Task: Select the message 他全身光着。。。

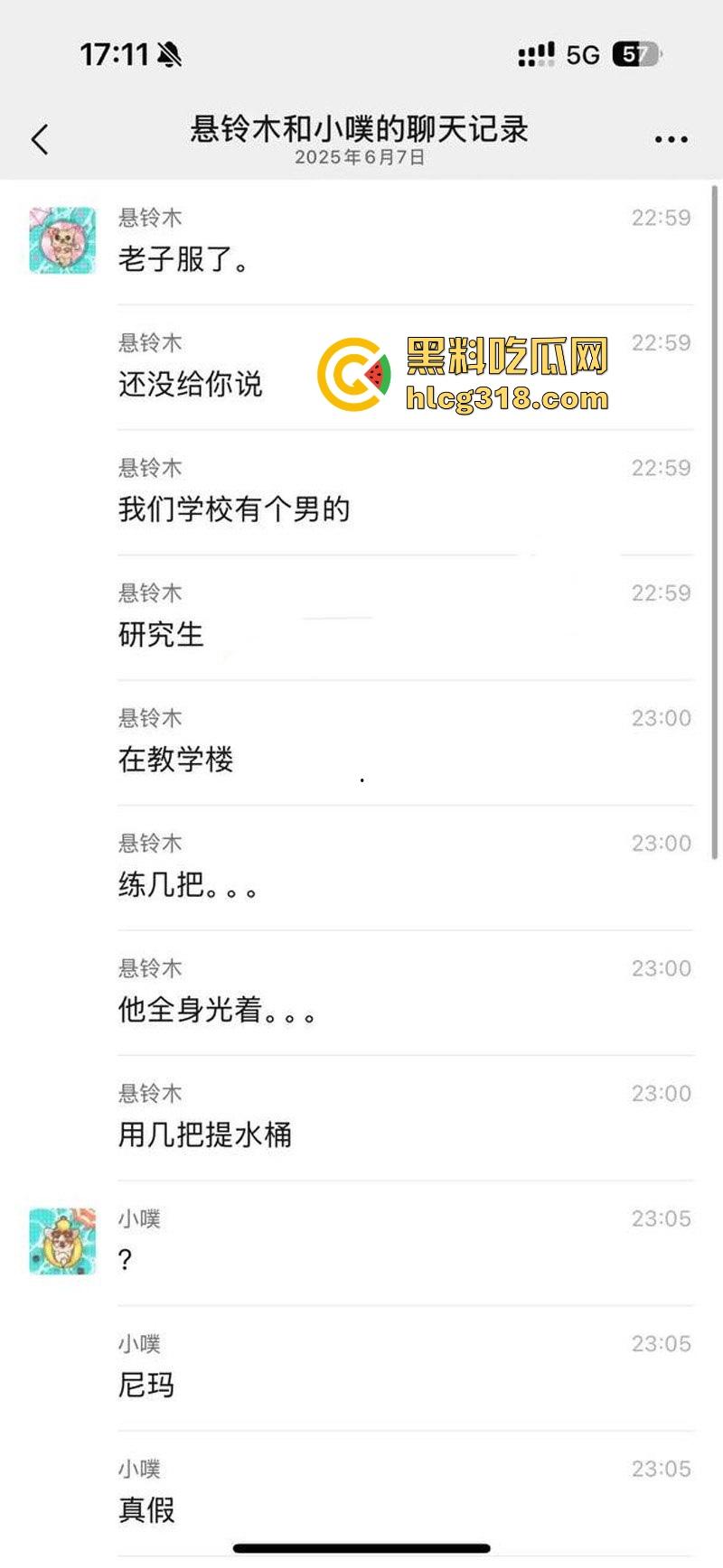Action: coord(217,1012)
